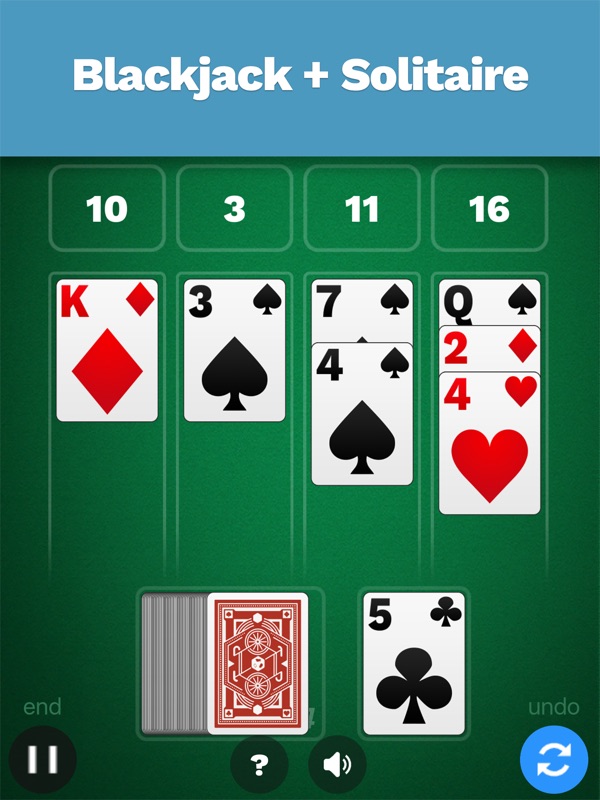The image size is (600, 800).
Task: Mute the game sound
Action: [x=337, y=765]
